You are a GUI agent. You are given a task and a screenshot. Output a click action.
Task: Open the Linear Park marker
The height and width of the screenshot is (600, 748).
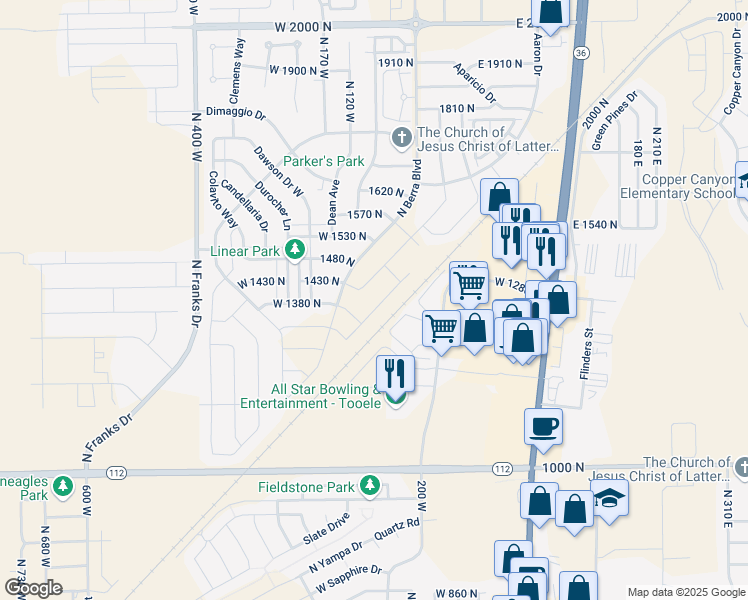[x=295, y=250]
